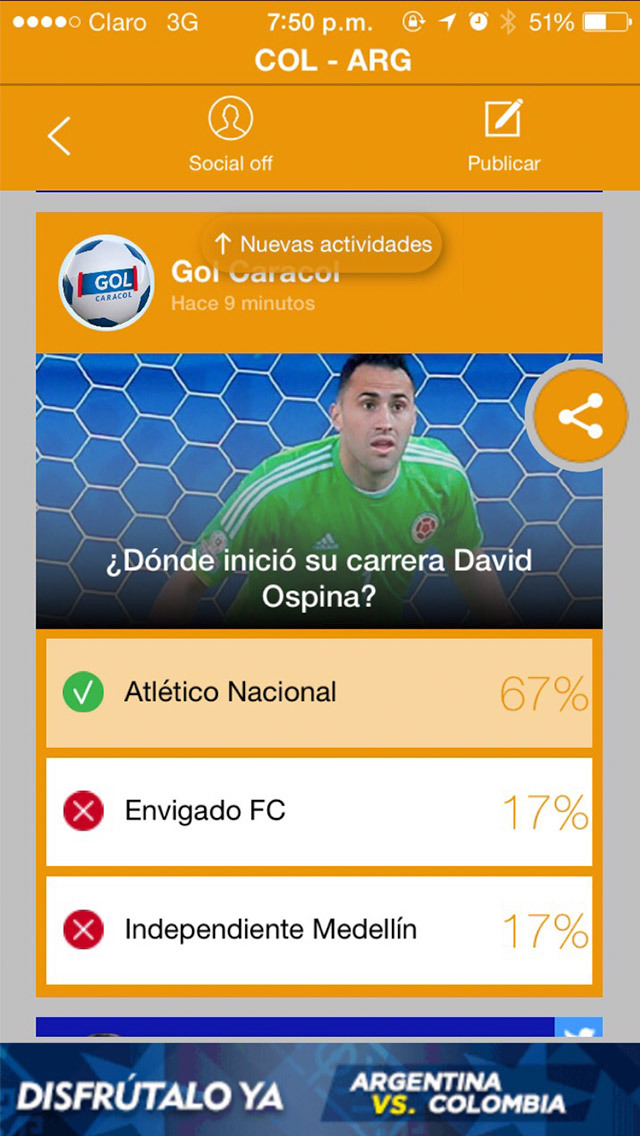Toggle the Social off button
The image size is (640, 1136).
click(230, 135)
